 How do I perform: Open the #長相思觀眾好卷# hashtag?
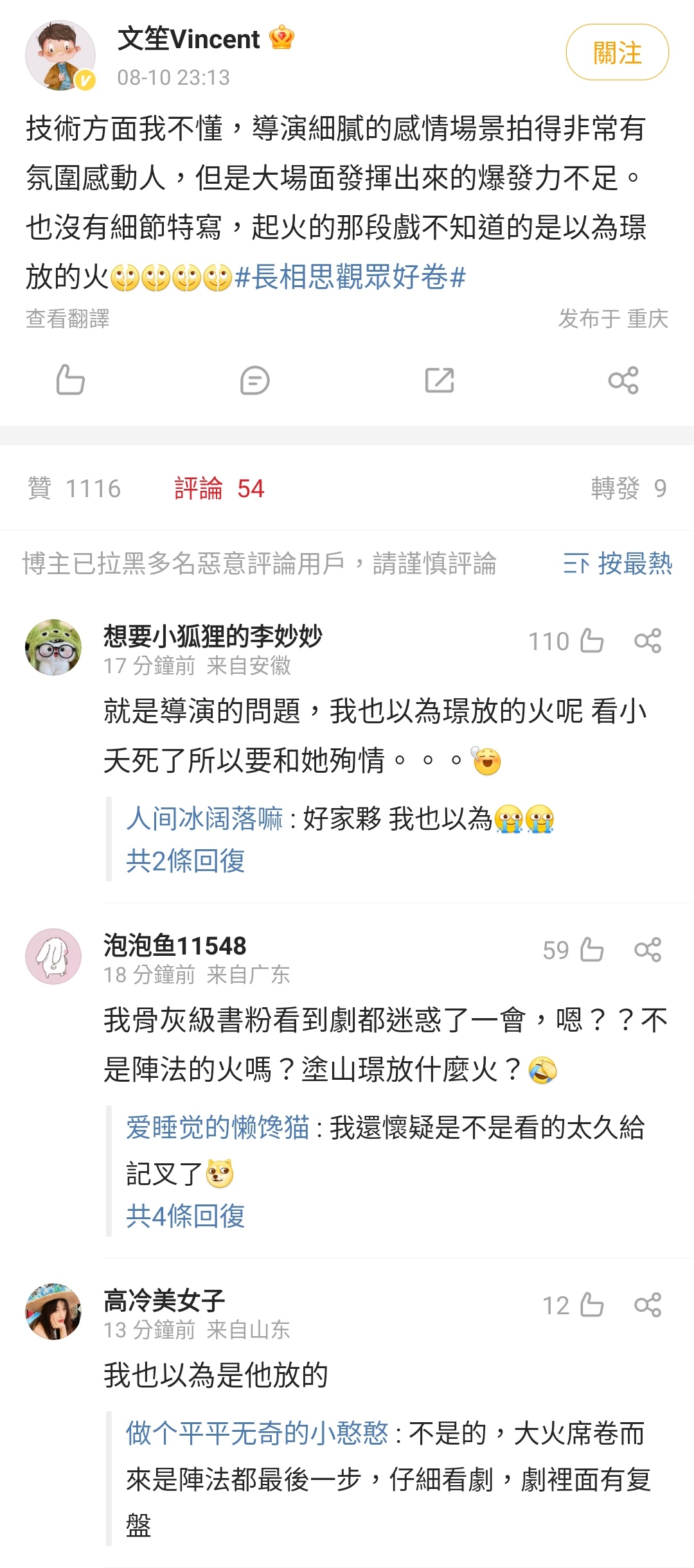tap(350, 277)
